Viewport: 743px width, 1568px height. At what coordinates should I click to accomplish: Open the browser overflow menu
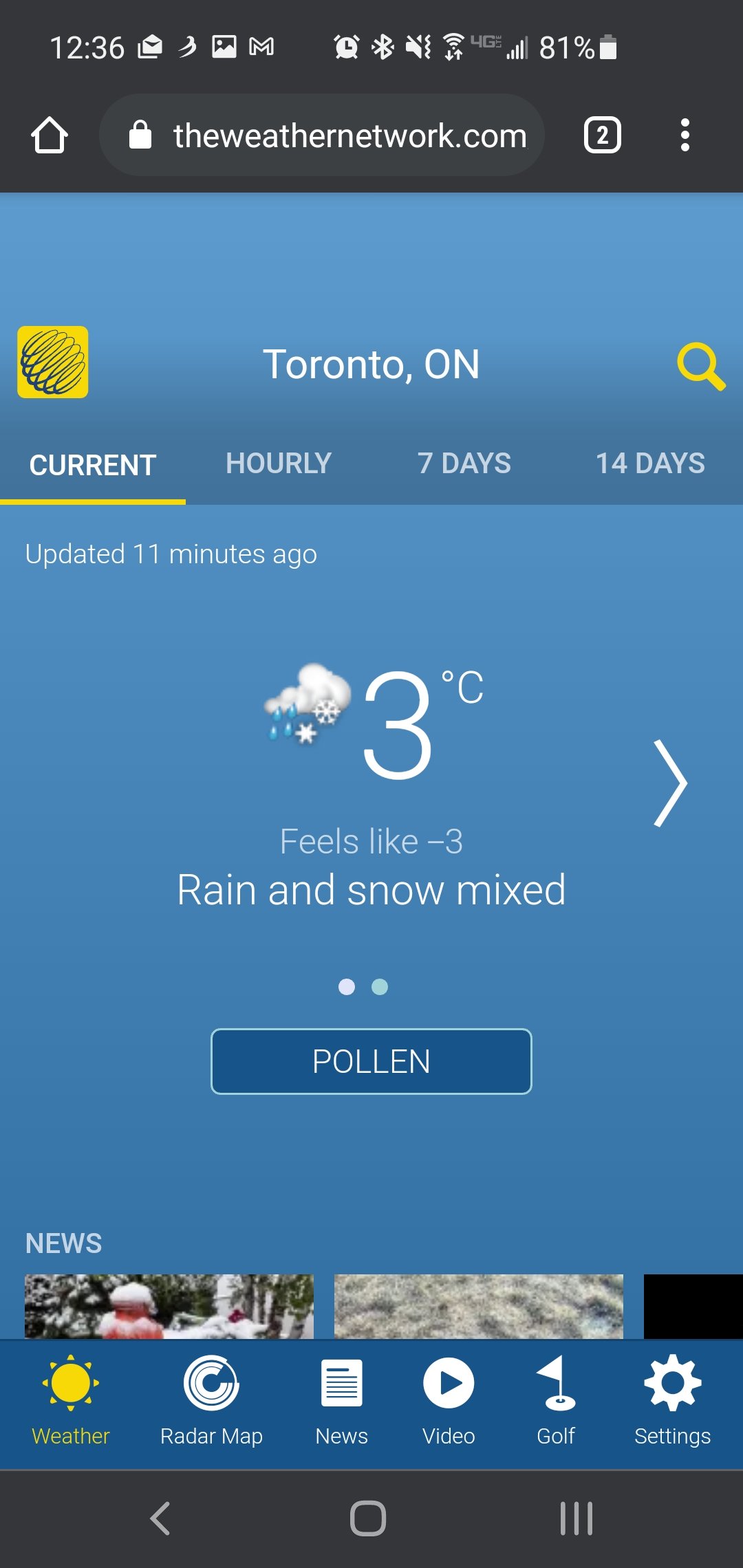coord(685,135)
